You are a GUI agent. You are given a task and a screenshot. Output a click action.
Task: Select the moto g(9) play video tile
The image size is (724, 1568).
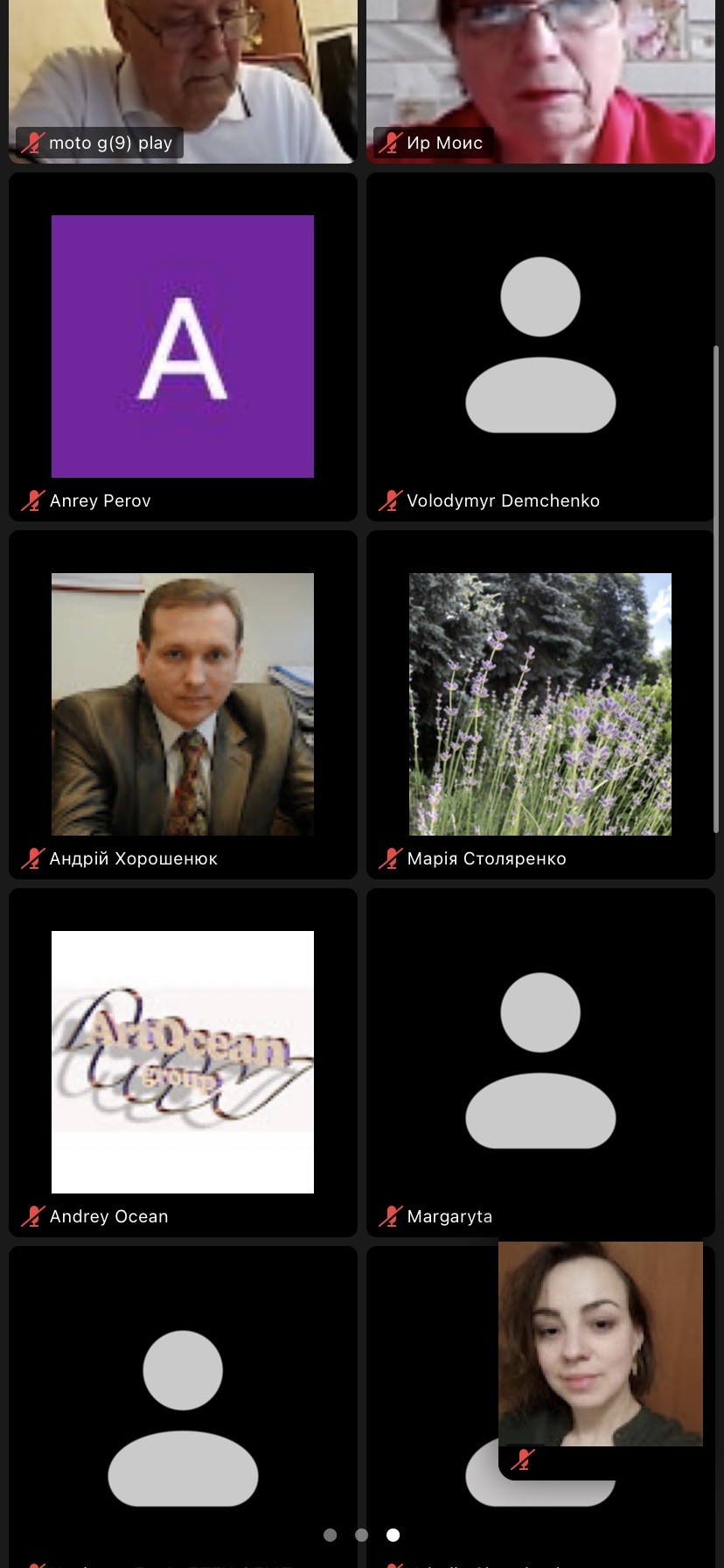tap(183, 80)
